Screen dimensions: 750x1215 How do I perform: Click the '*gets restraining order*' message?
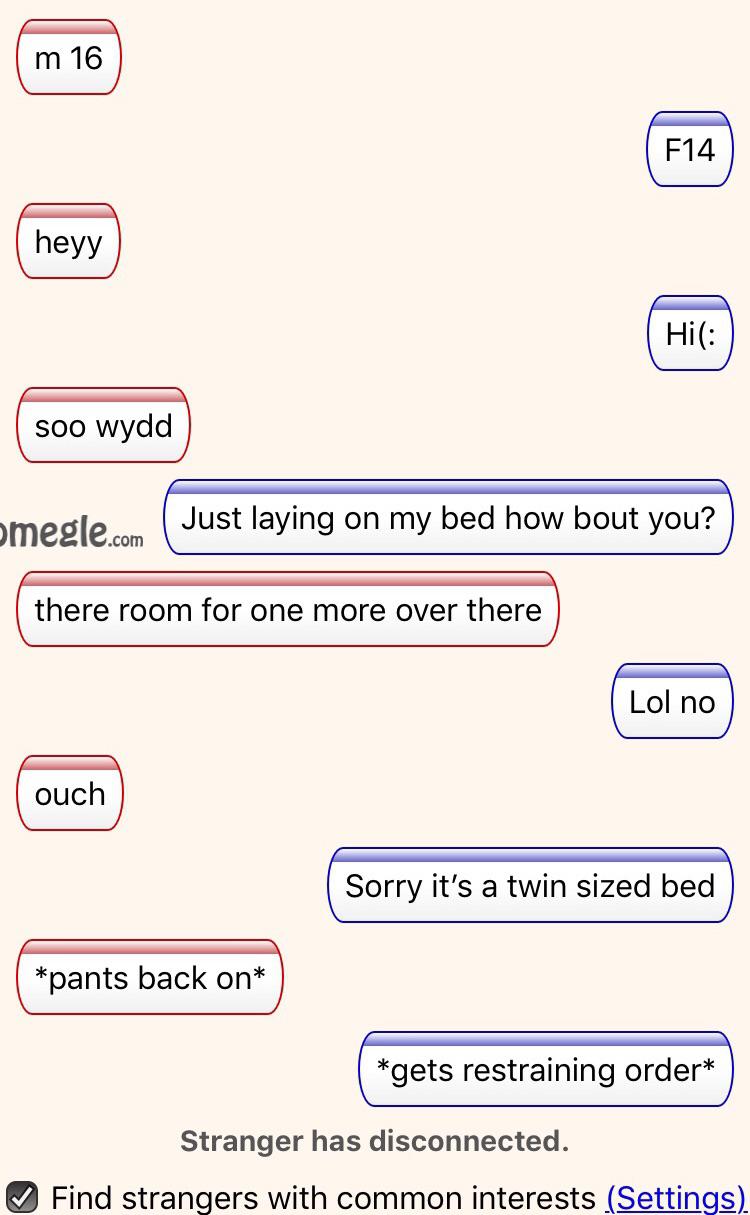(546, 1070)
